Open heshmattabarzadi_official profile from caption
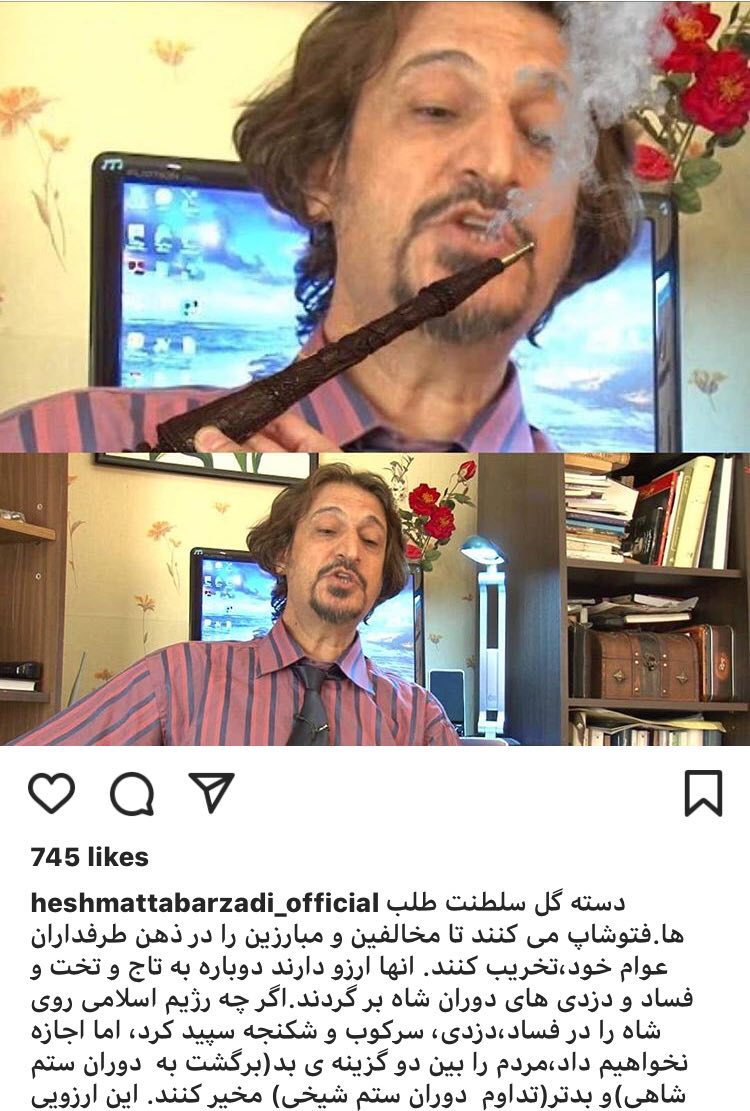The image size is (750, 1111). coord(204,902)
